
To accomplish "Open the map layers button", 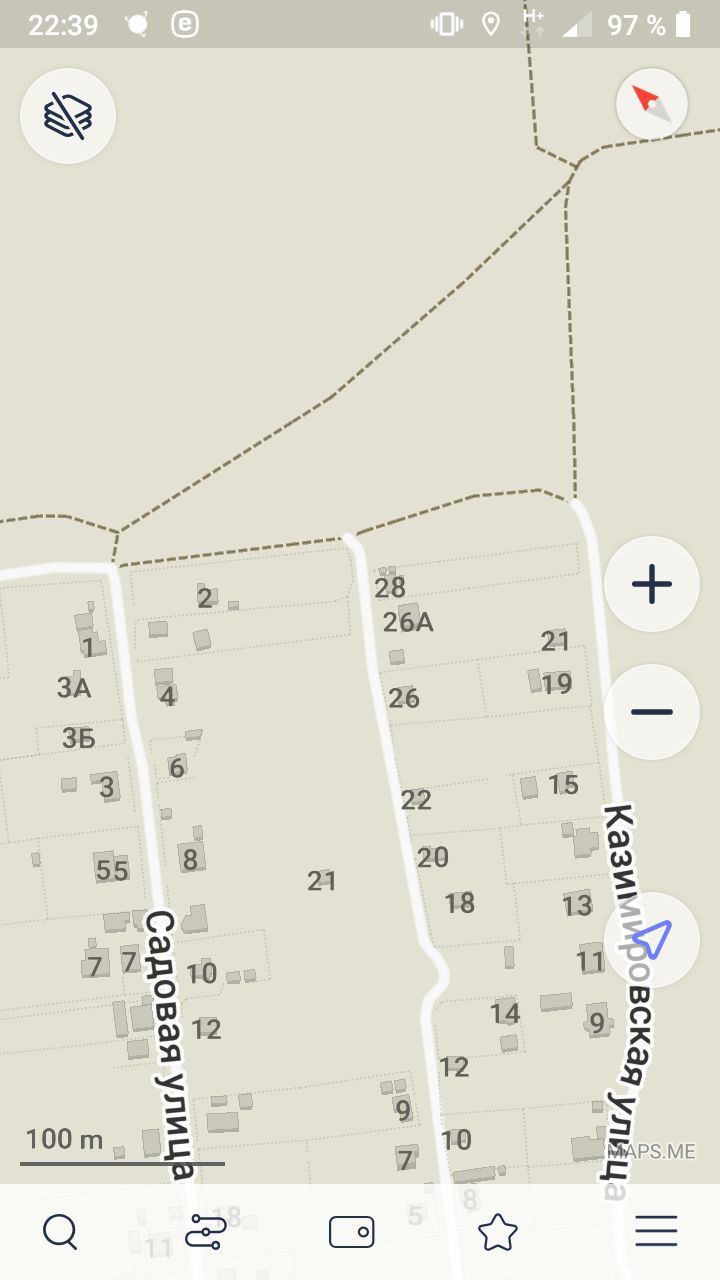I will pos(68,116).
